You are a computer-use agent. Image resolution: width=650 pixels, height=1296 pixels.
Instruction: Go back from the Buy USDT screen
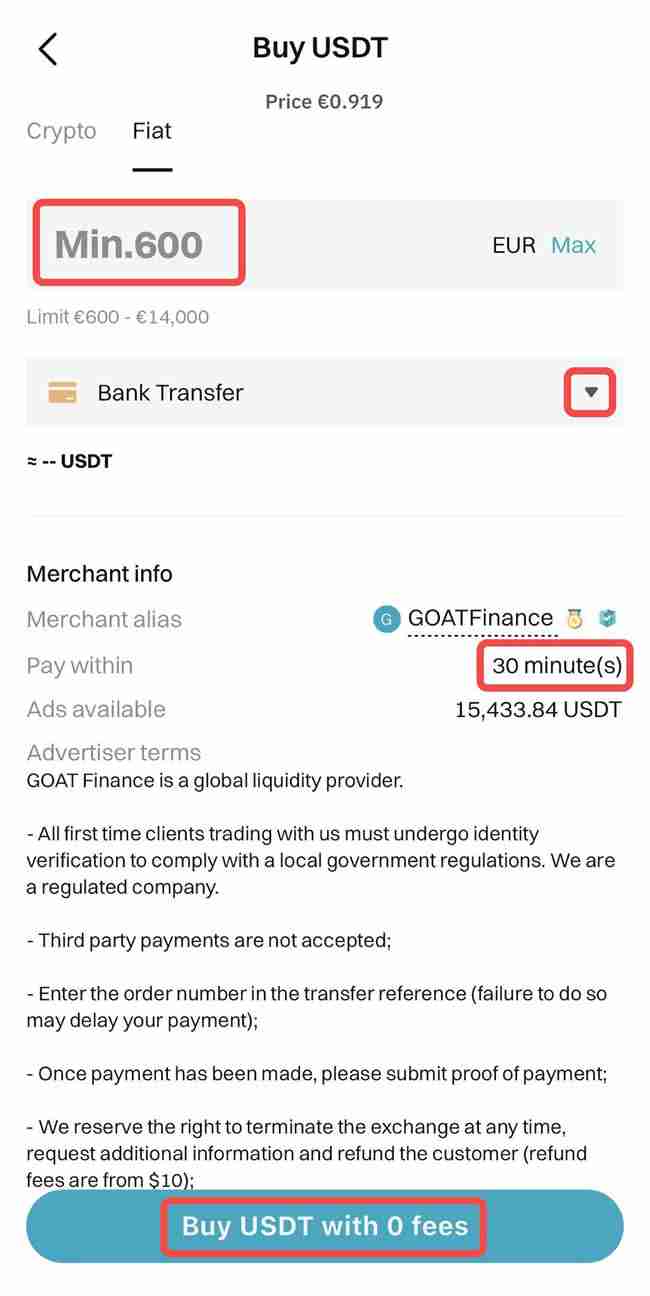(x=48, y=48)
